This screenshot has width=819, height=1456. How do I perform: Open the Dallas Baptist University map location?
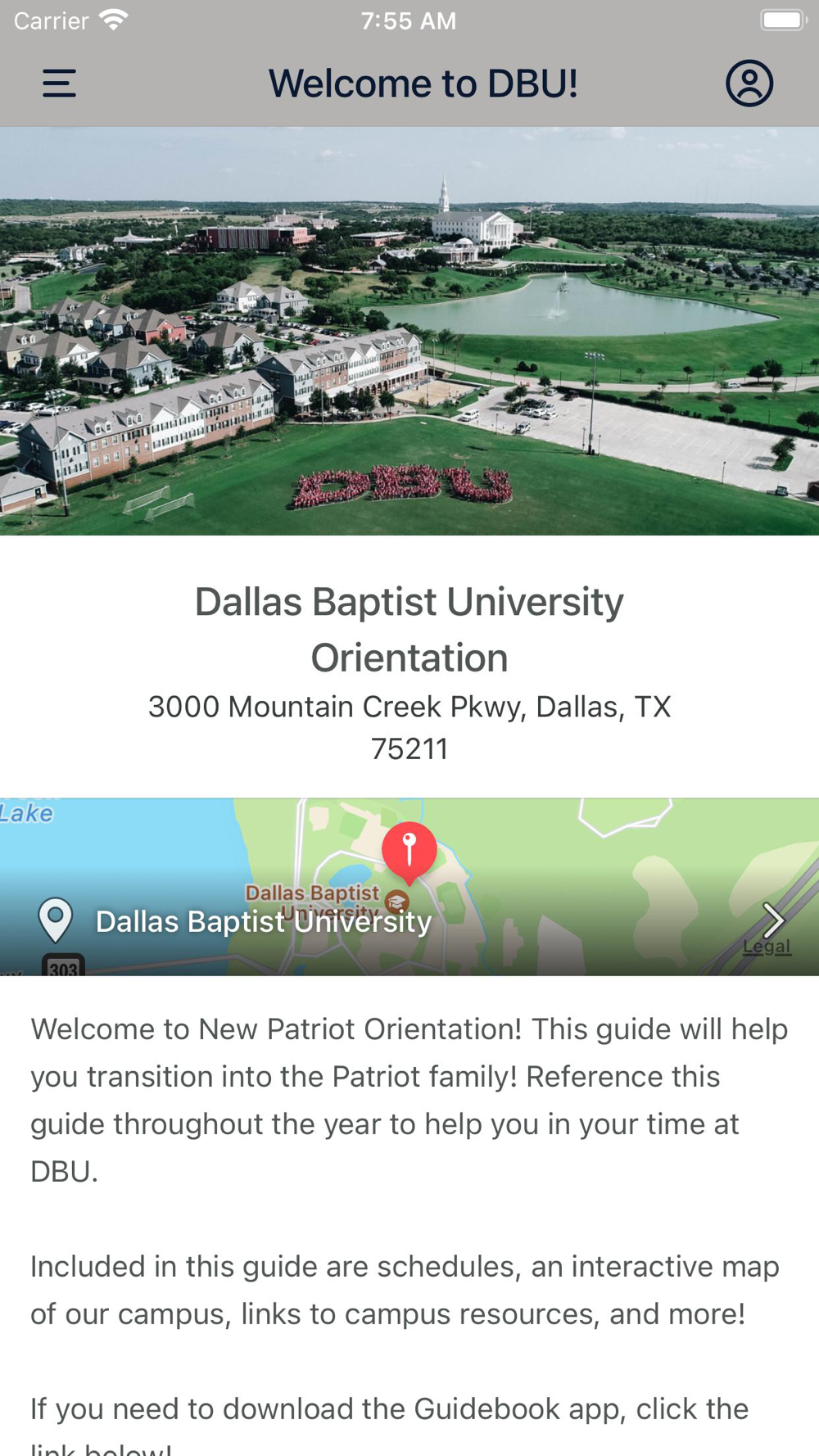262,921
